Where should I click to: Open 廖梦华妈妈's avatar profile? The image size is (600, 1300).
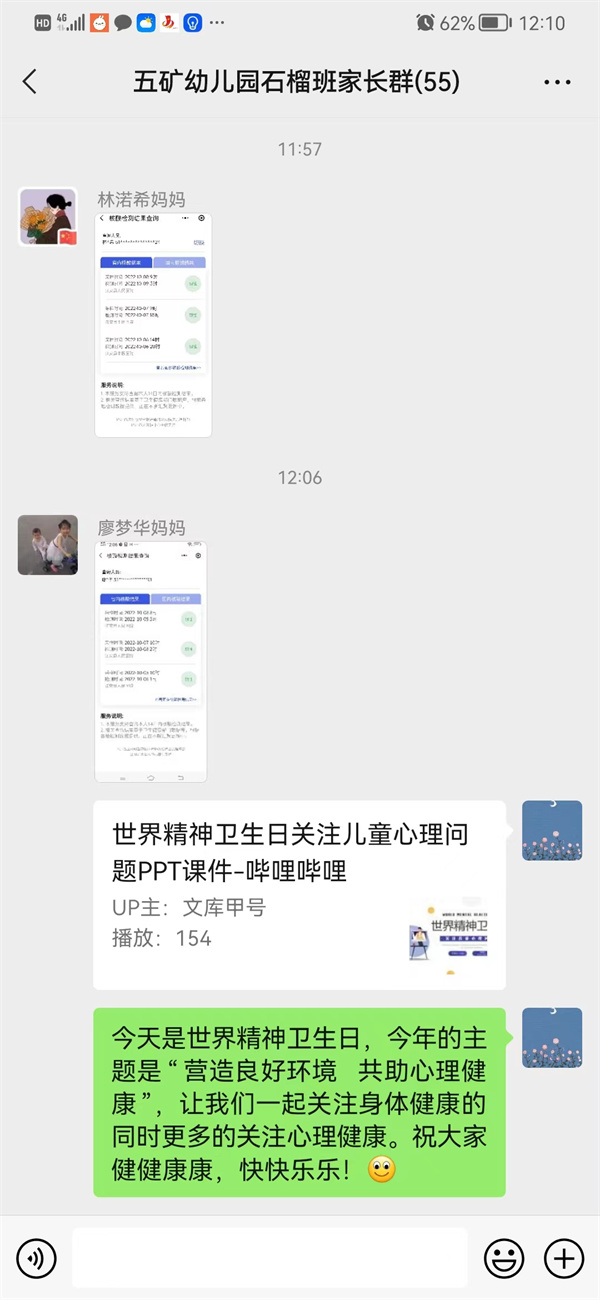click(47, 545)
